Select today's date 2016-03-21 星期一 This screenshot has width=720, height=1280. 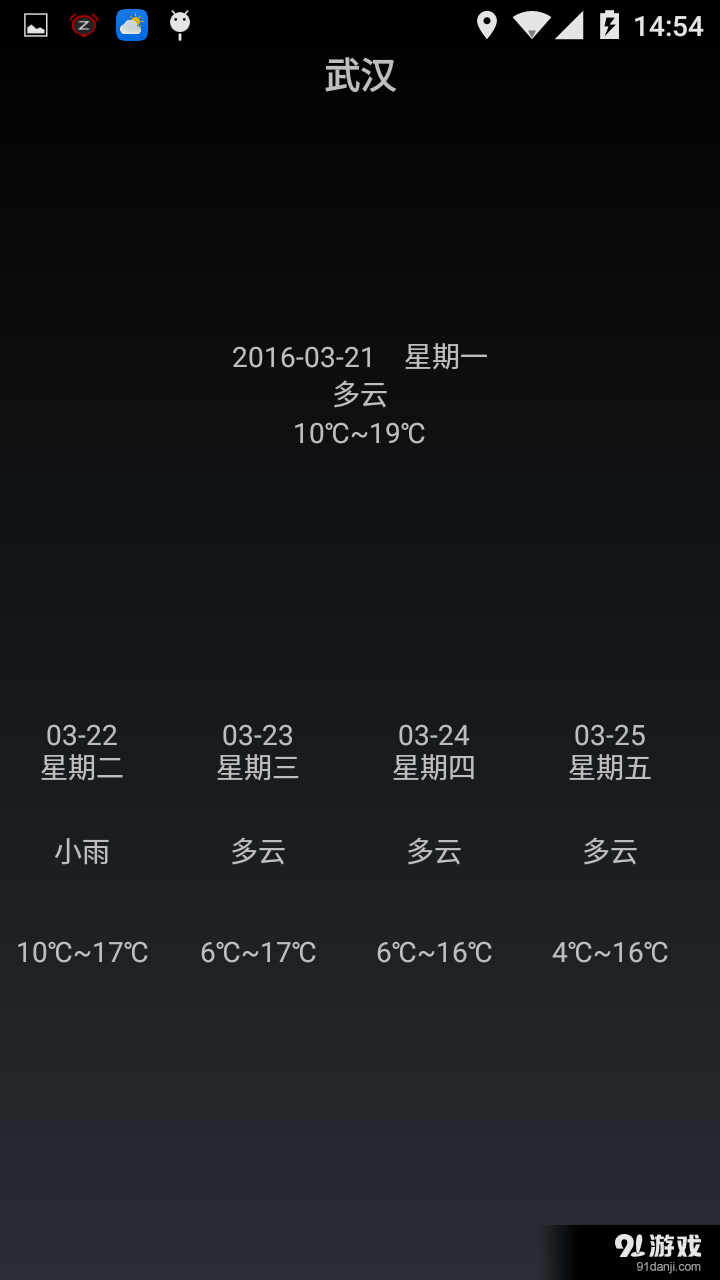[x=359, y=356]
